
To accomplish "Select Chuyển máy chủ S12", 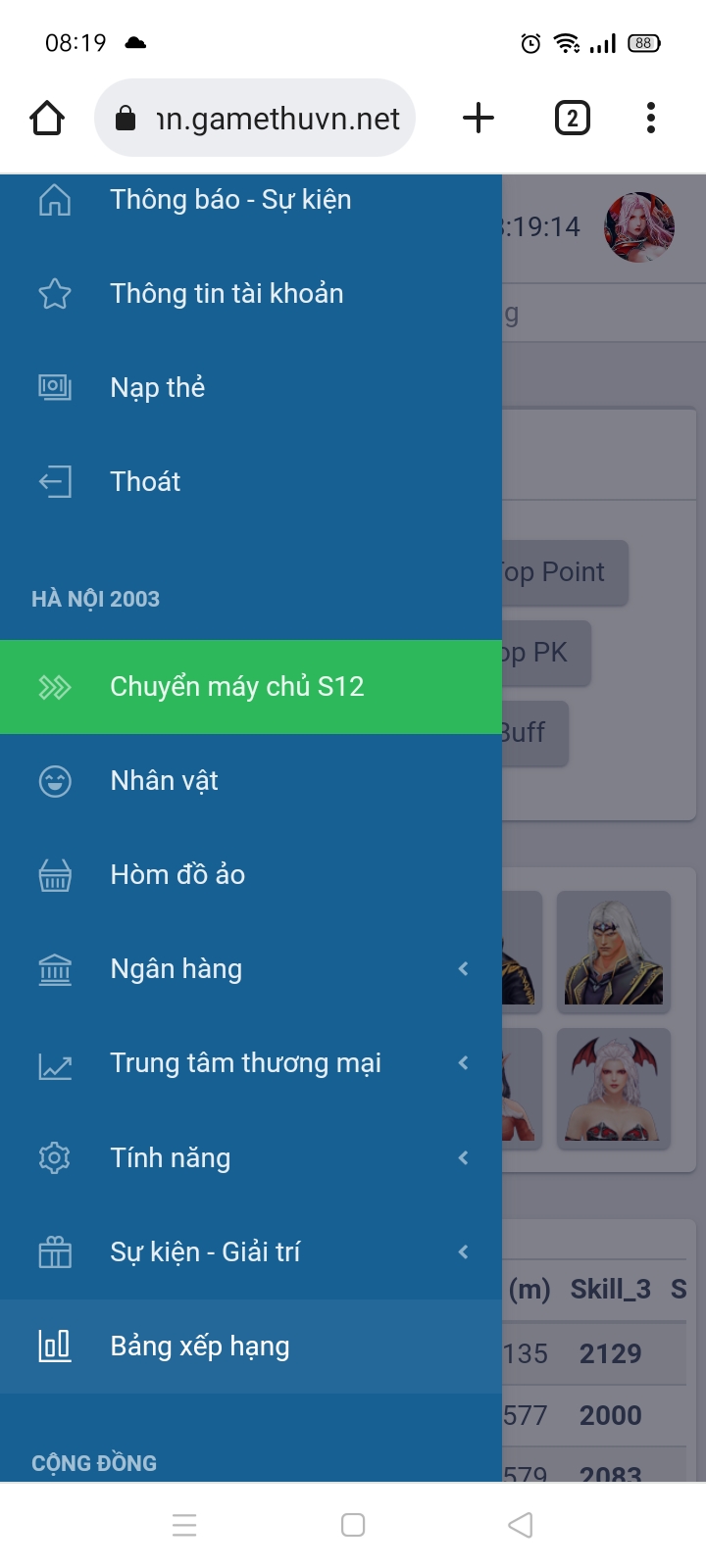I will point(236,686).
